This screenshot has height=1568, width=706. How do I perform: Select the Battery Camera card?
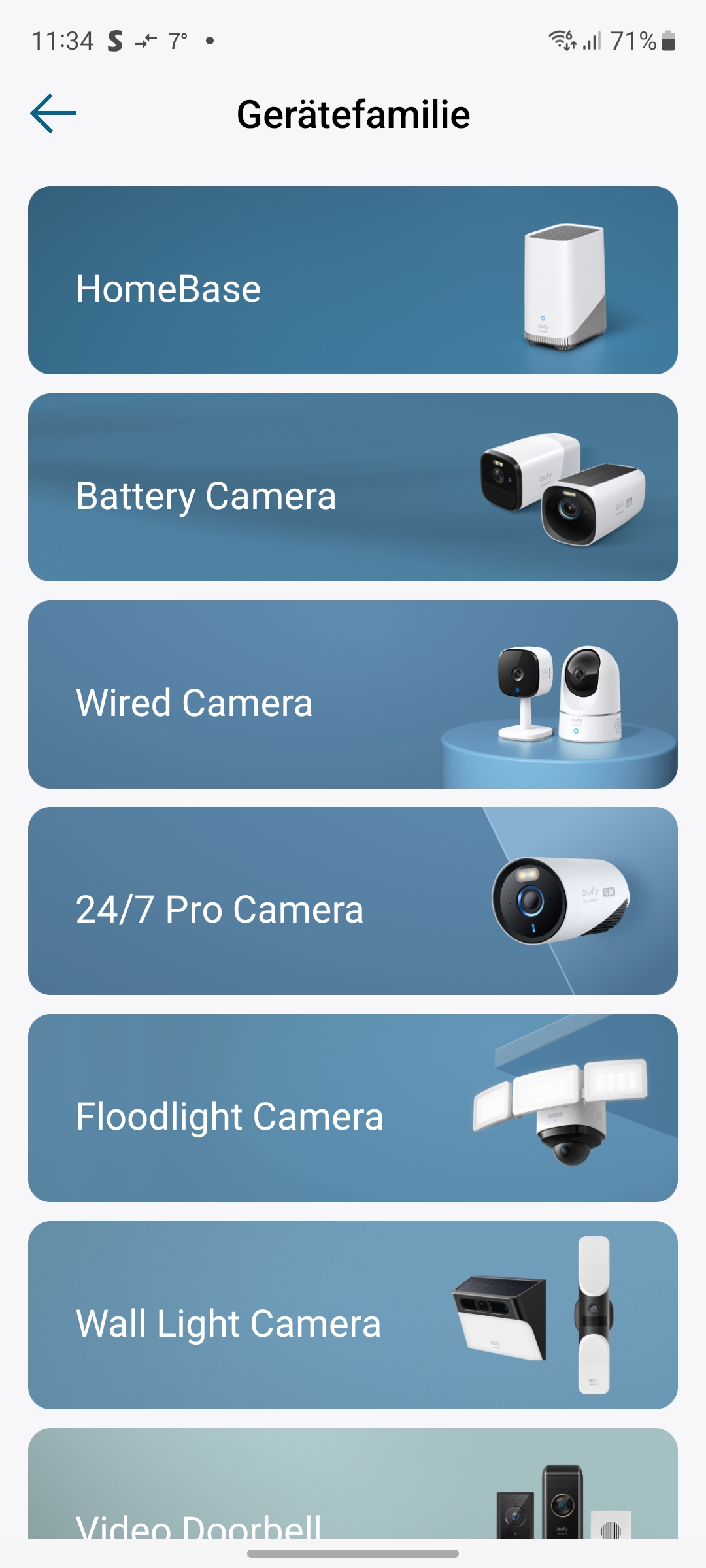coord(352,487)
